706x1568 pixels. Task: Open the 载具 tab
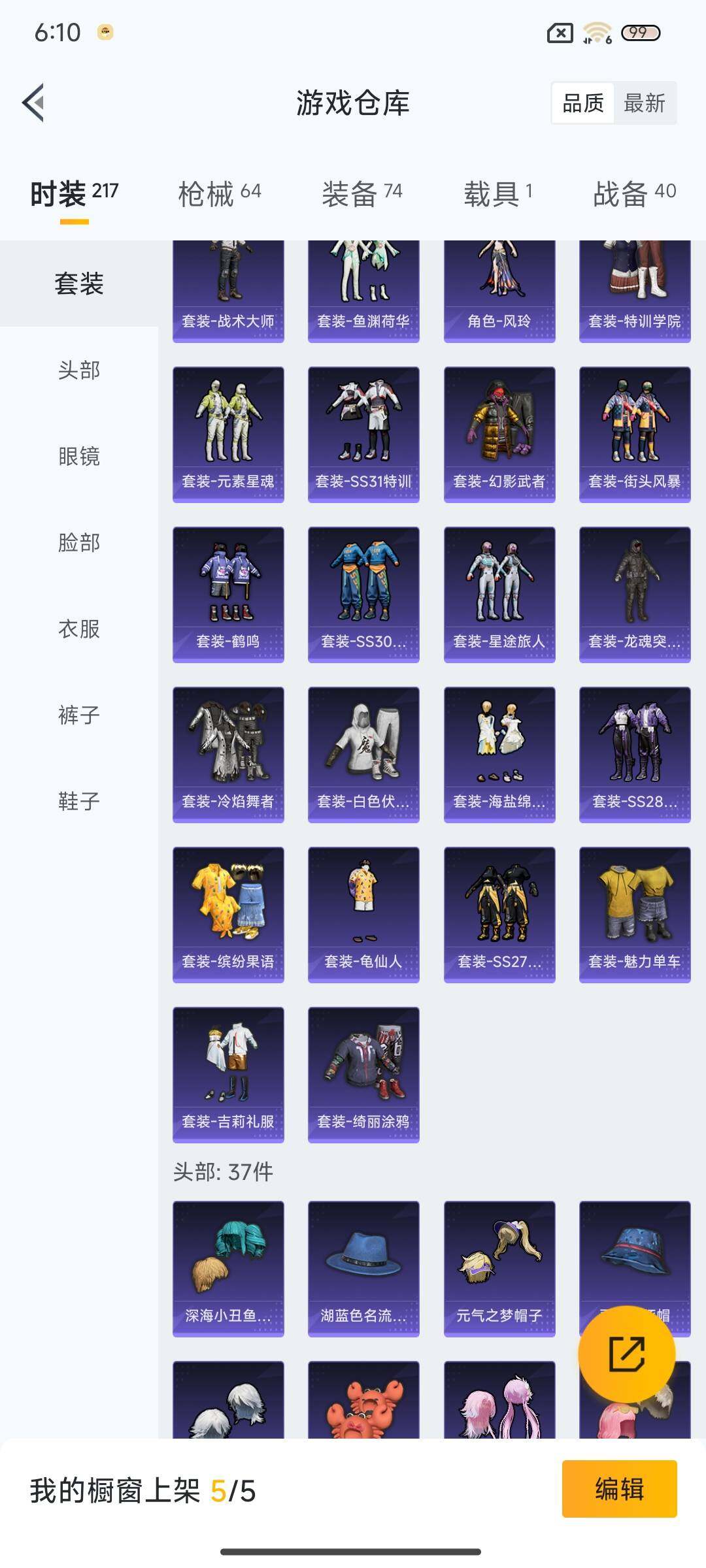pos(497,193)
